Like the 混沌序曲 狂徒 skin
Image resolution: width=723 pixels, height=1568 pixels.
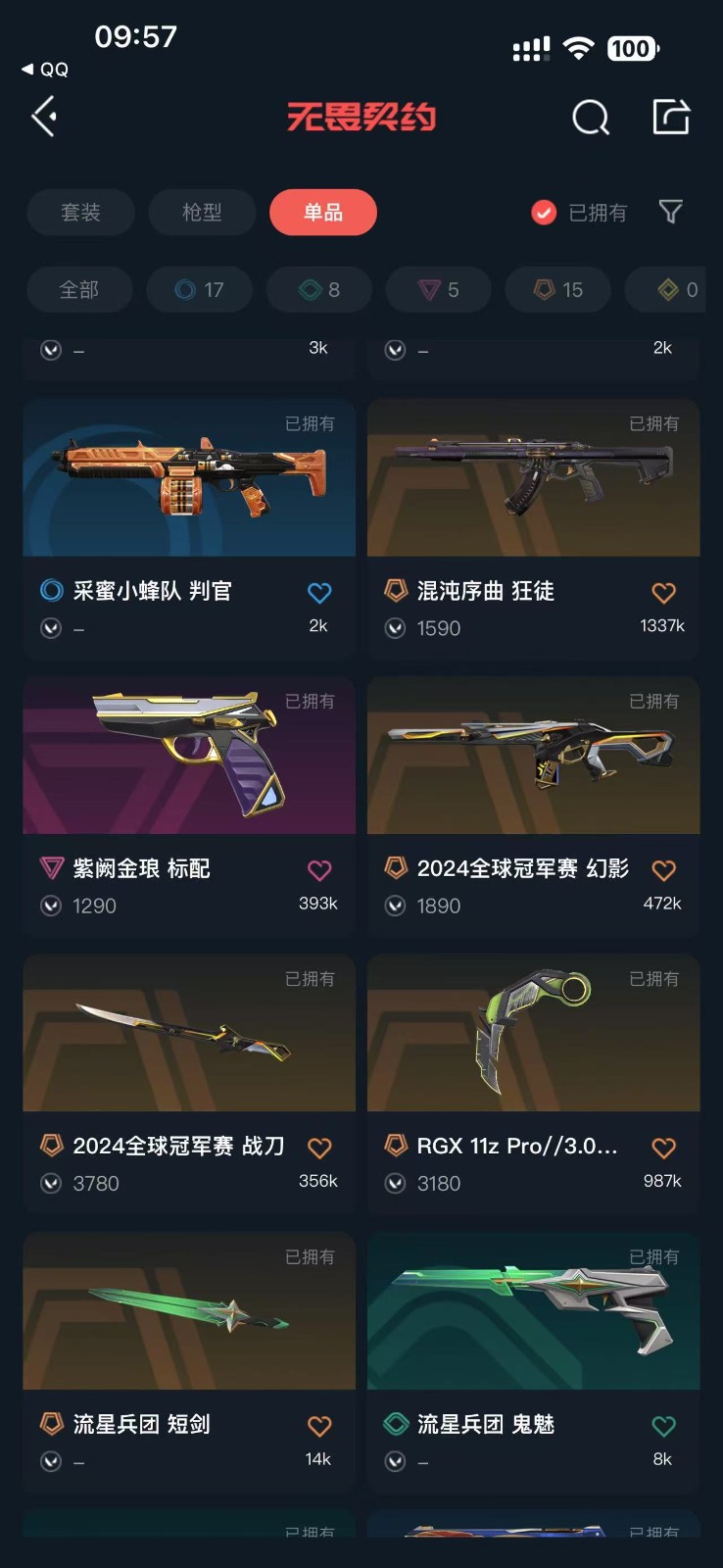663,593
